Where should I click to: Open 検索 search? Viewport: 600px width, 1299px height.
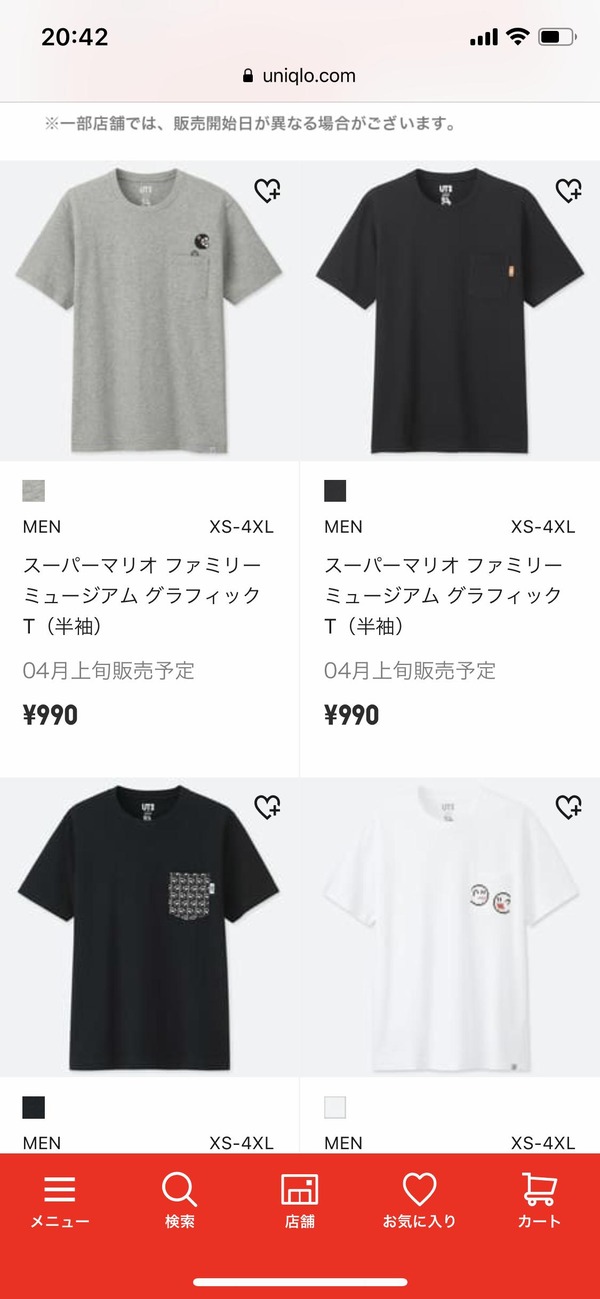click(180, 1201)
